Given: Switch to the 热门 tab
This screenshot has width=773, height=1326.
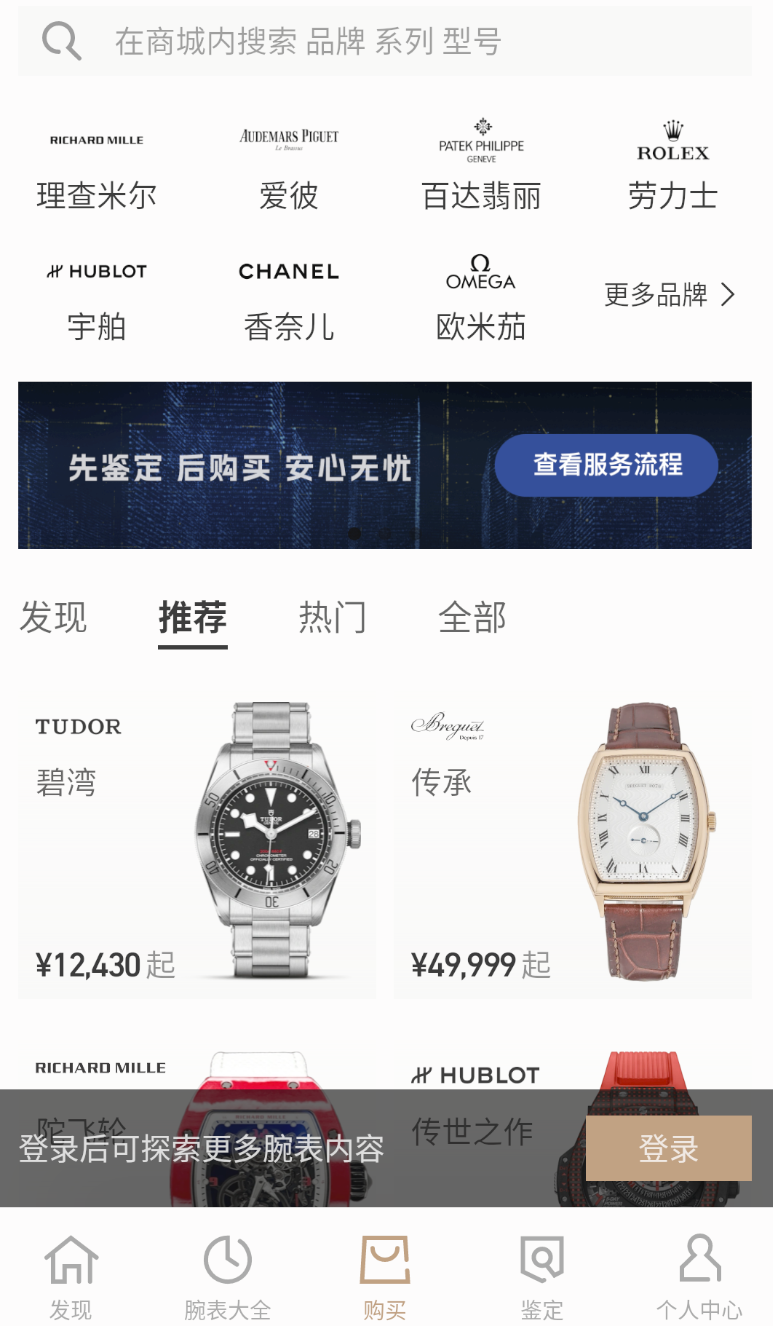Looking at the screenshot, I should [x=333, y=617].
